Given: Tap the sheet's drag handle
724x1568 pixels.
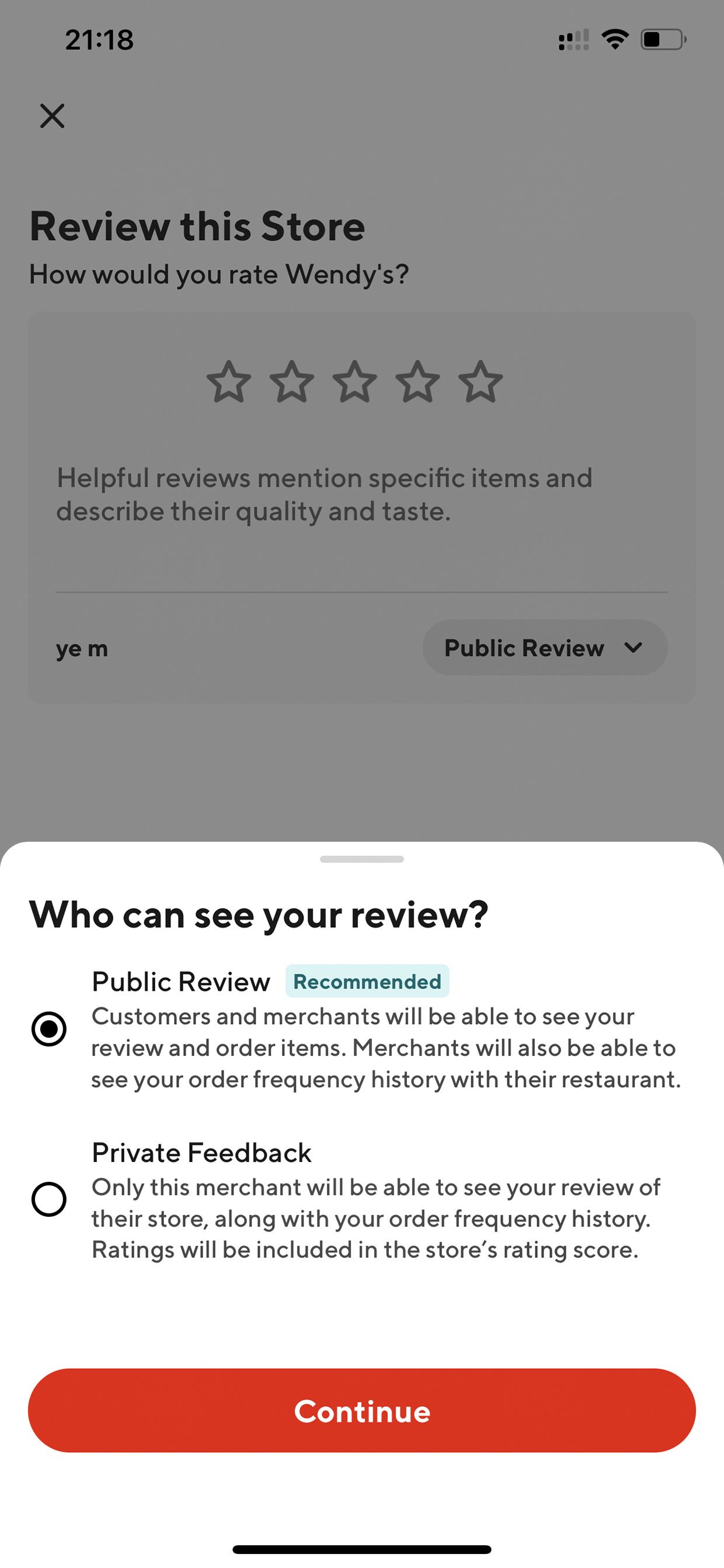Looking at the screenshot, I should (362, 859).
